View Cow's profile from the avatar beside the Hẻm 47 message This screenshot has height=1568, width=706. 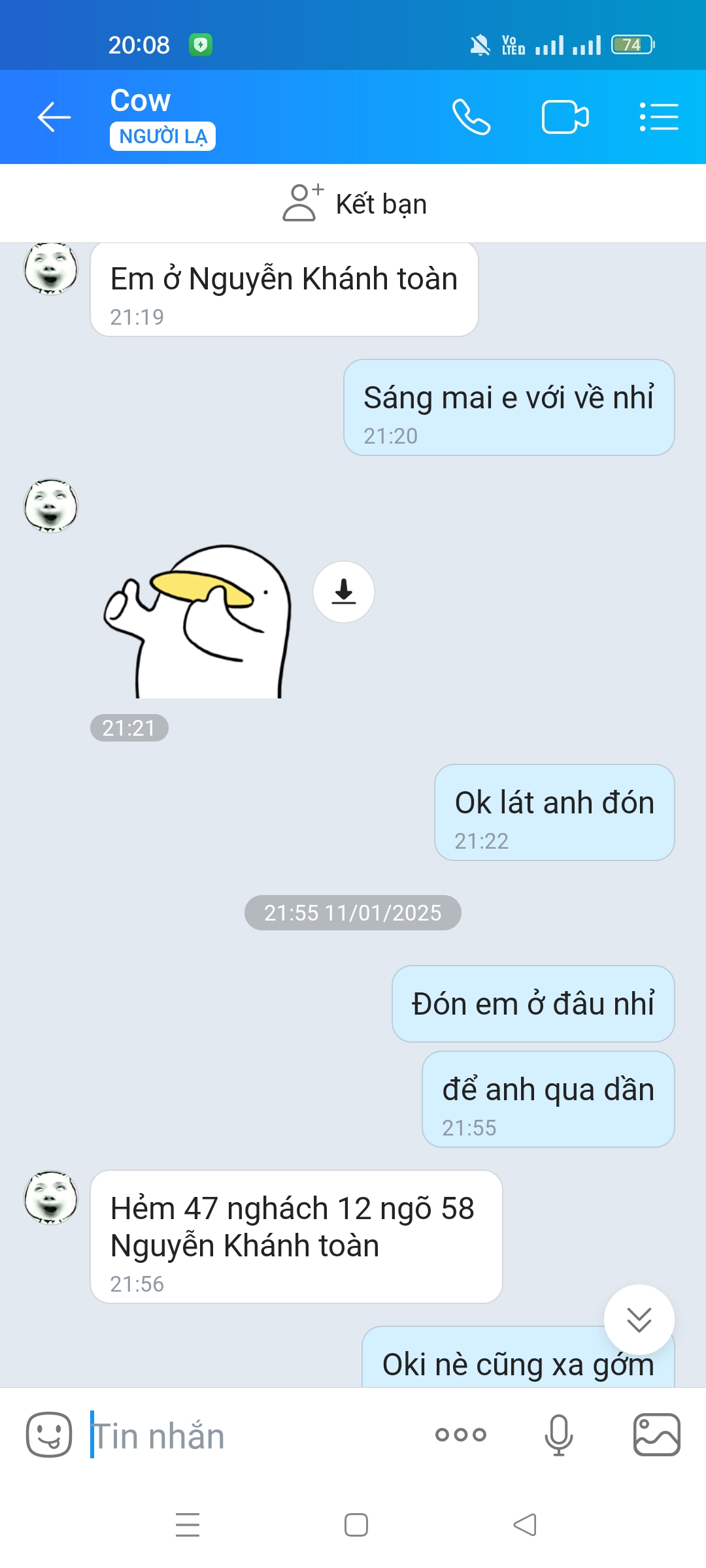51,1197
